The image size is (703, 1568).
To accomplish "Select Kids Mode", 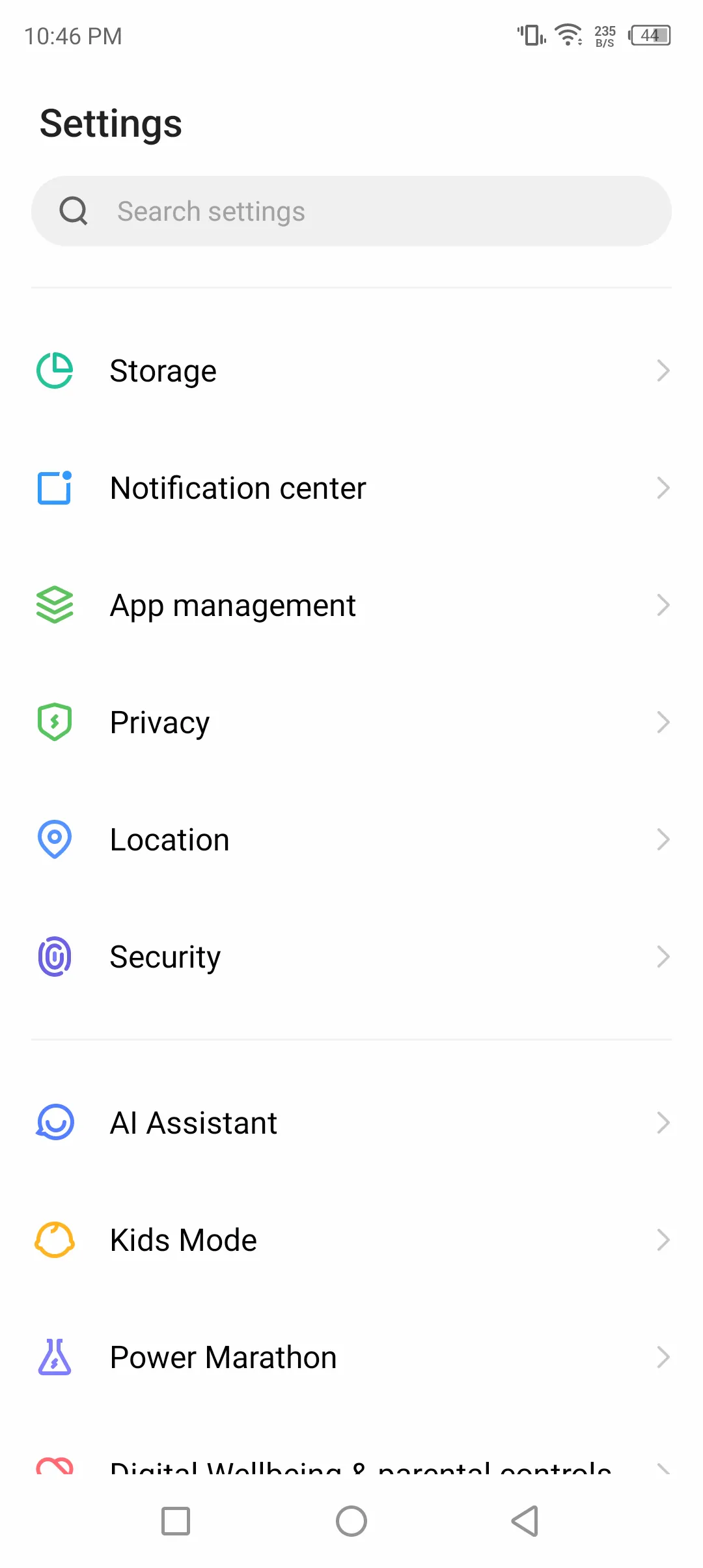I will pos(351,1240).
